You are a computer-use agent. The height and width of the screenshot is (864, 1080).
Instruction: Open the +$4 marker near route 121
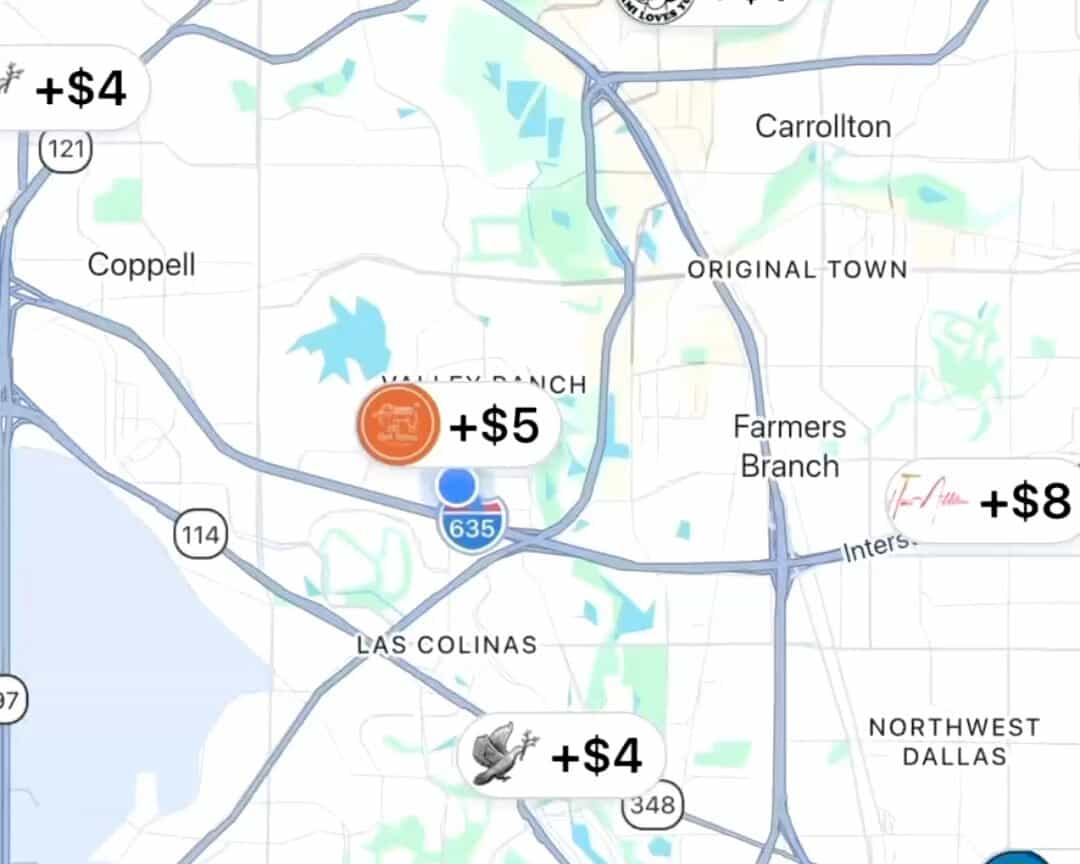point(70,88)
